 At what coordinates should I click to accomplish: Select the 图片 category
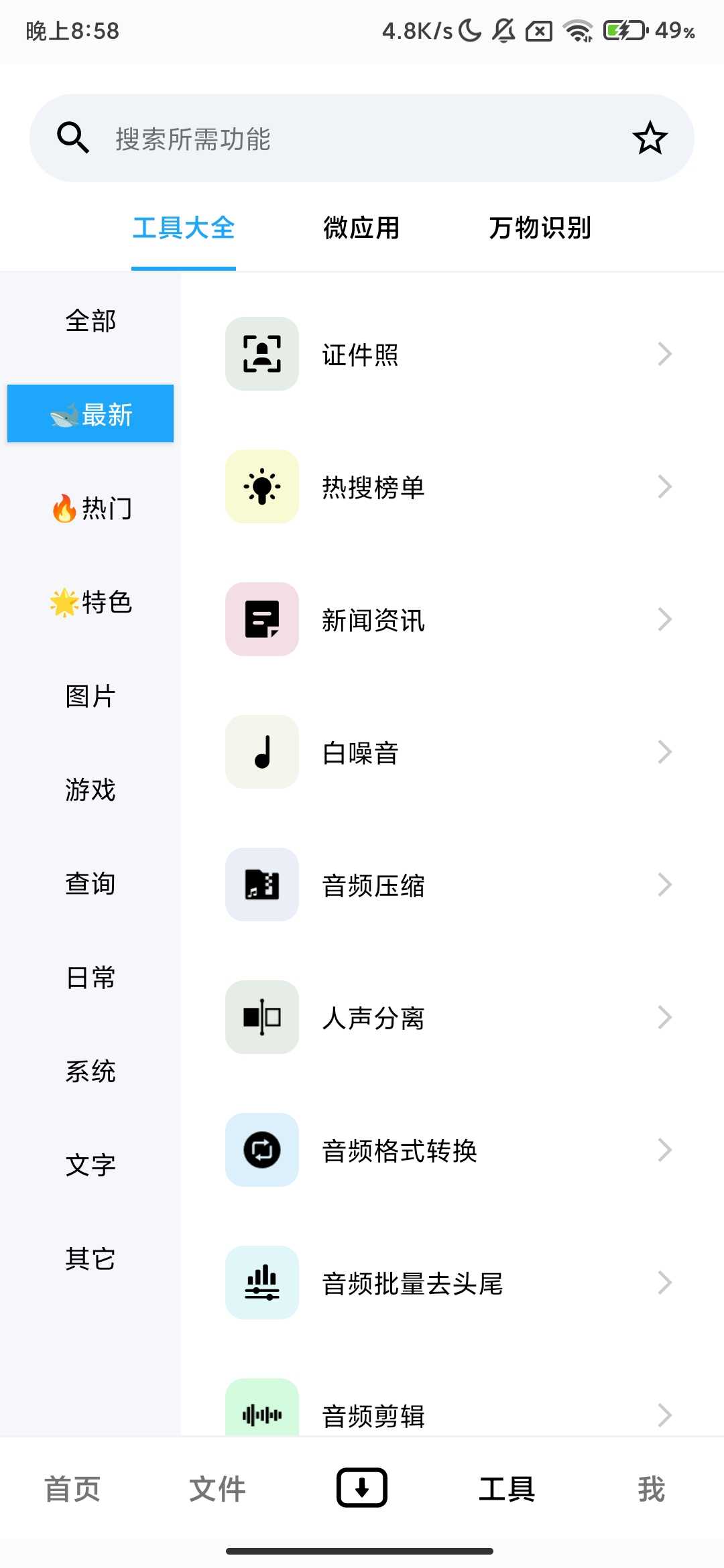tap(90, 696)
